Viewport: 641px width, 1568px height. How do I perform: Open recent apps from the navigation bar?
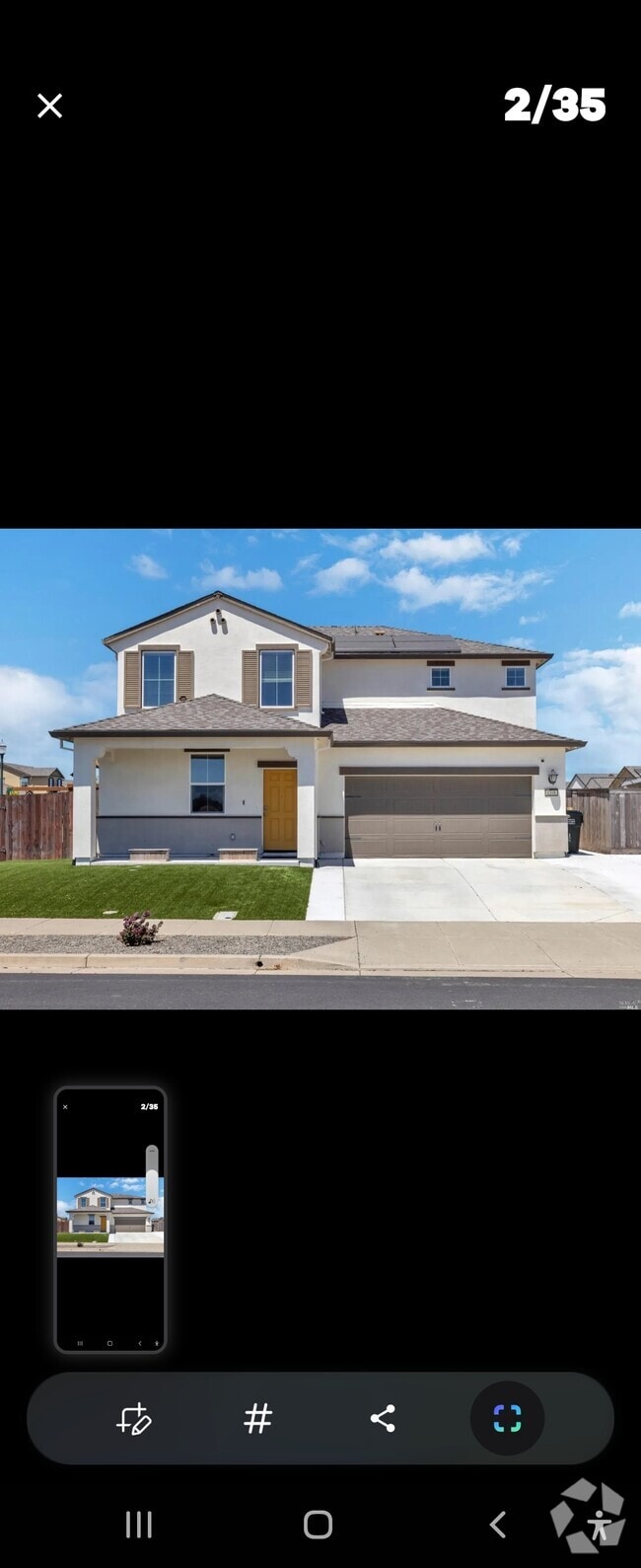[x=139, y=1525]
